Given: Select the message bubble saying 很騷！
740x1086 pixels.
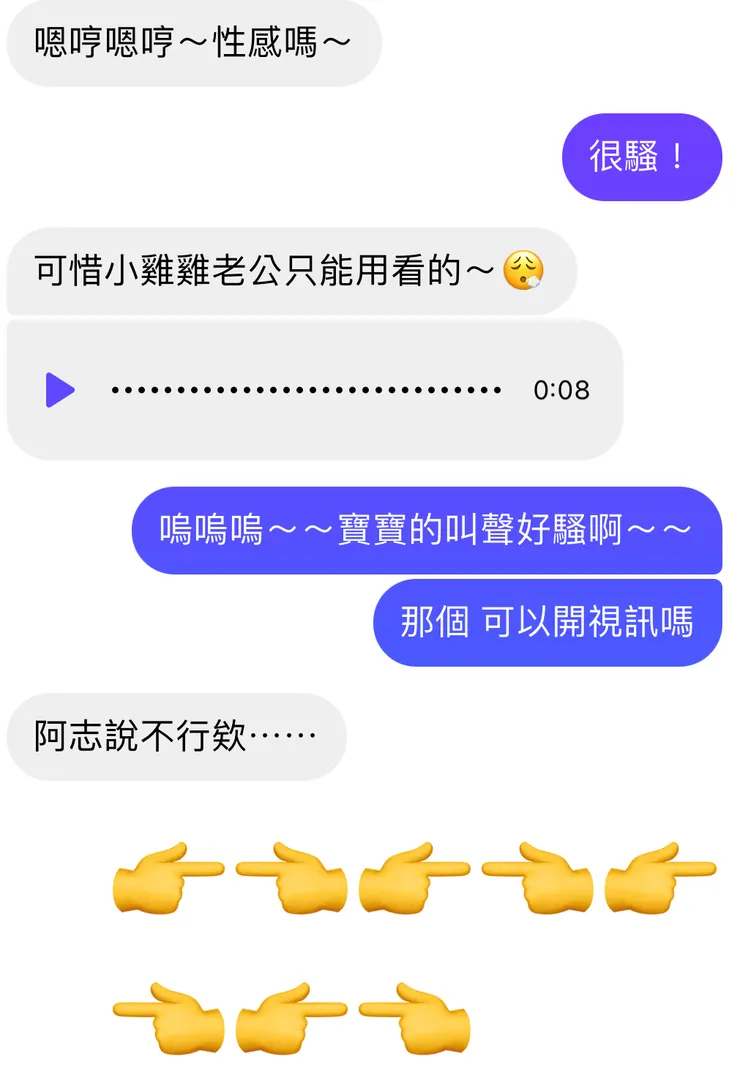Looking at the screenshot, I should coord(642,157).
